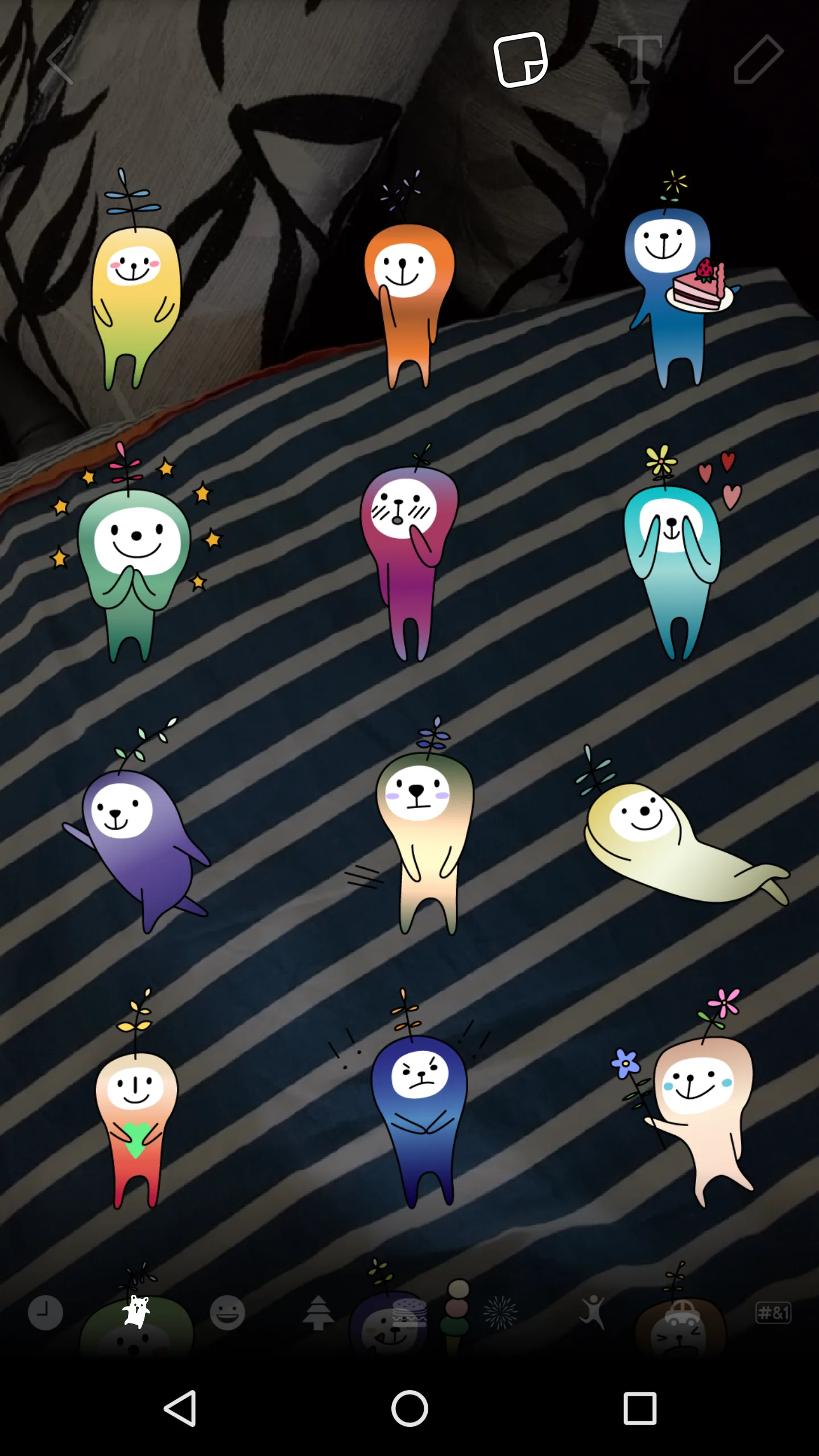Open the text tool T icon

point(639,59)
